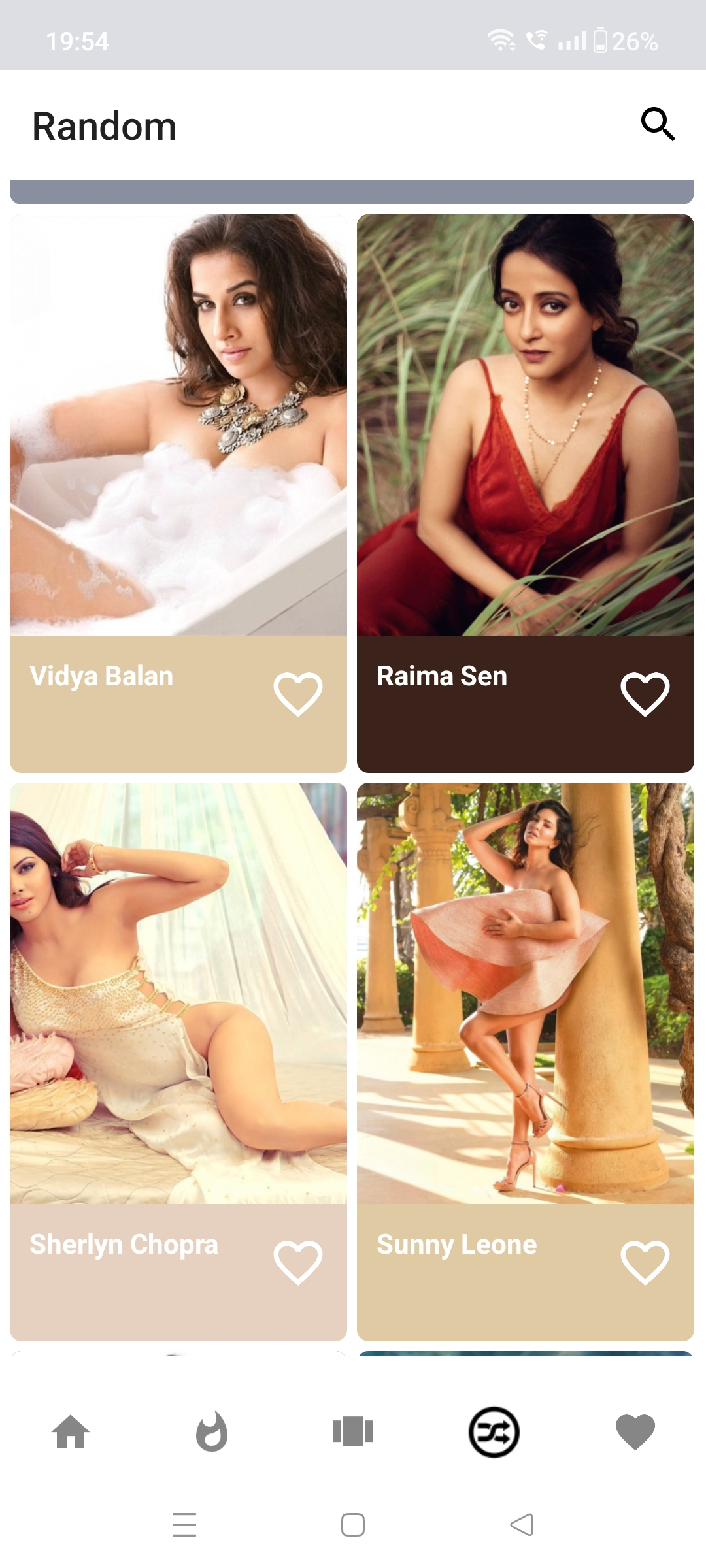Add Sunny Leone to favorites
706x1568 pixels.
tap(645, 1262)
